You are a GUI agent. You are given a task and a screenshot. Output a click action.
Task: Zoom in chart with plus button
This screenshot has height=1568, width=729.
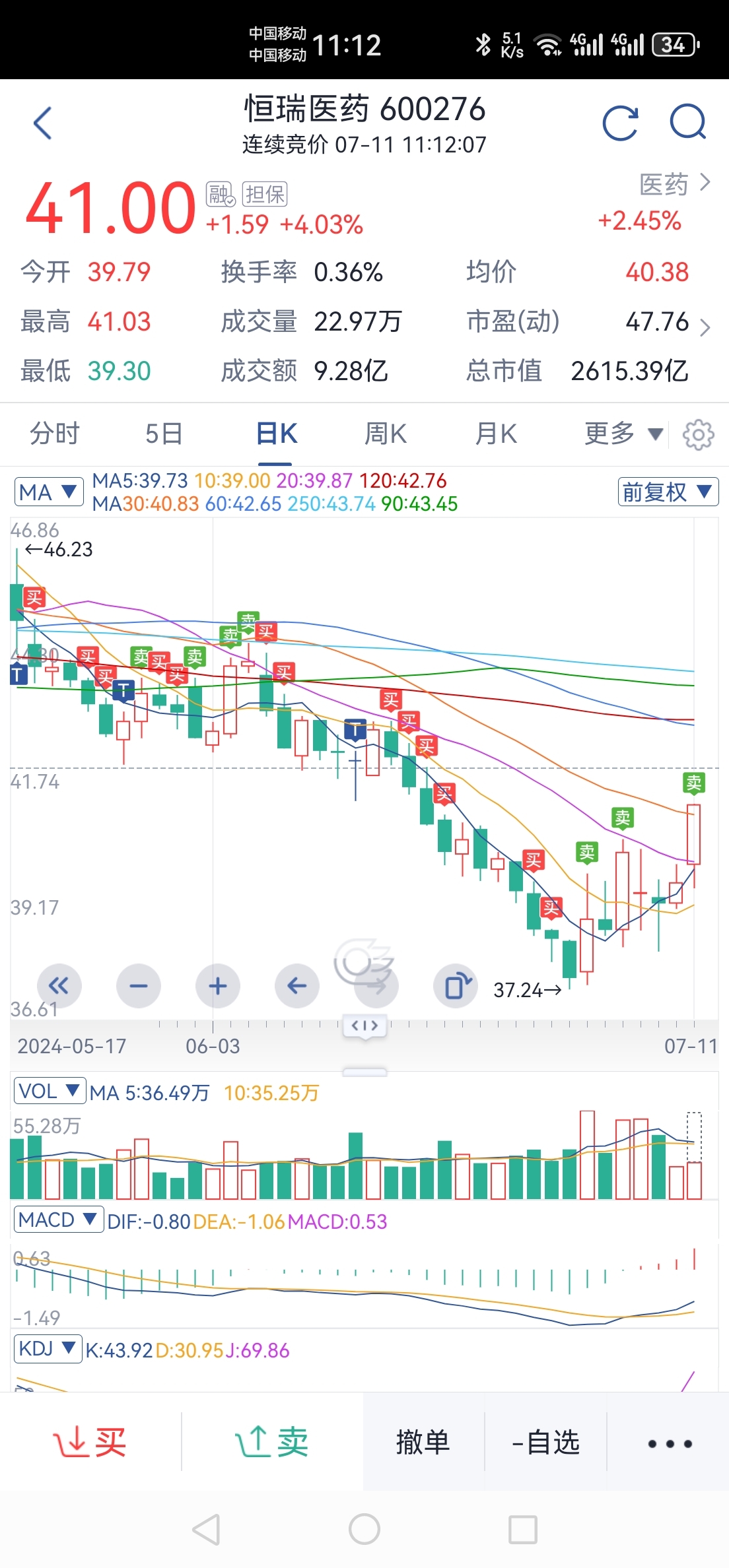point(218,986)
